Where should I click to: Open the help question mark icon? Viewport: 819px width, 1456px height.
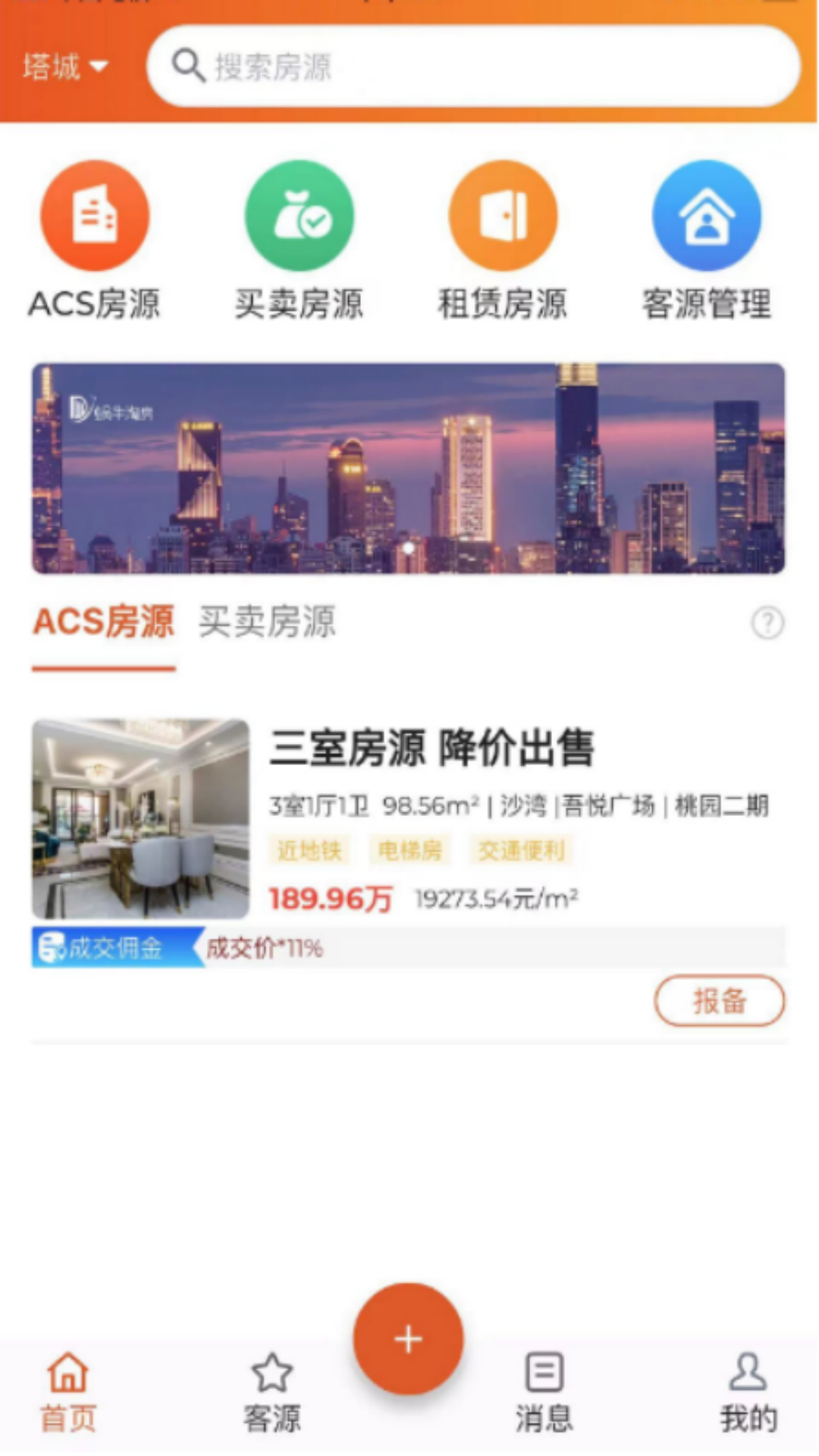coord(767,623)
